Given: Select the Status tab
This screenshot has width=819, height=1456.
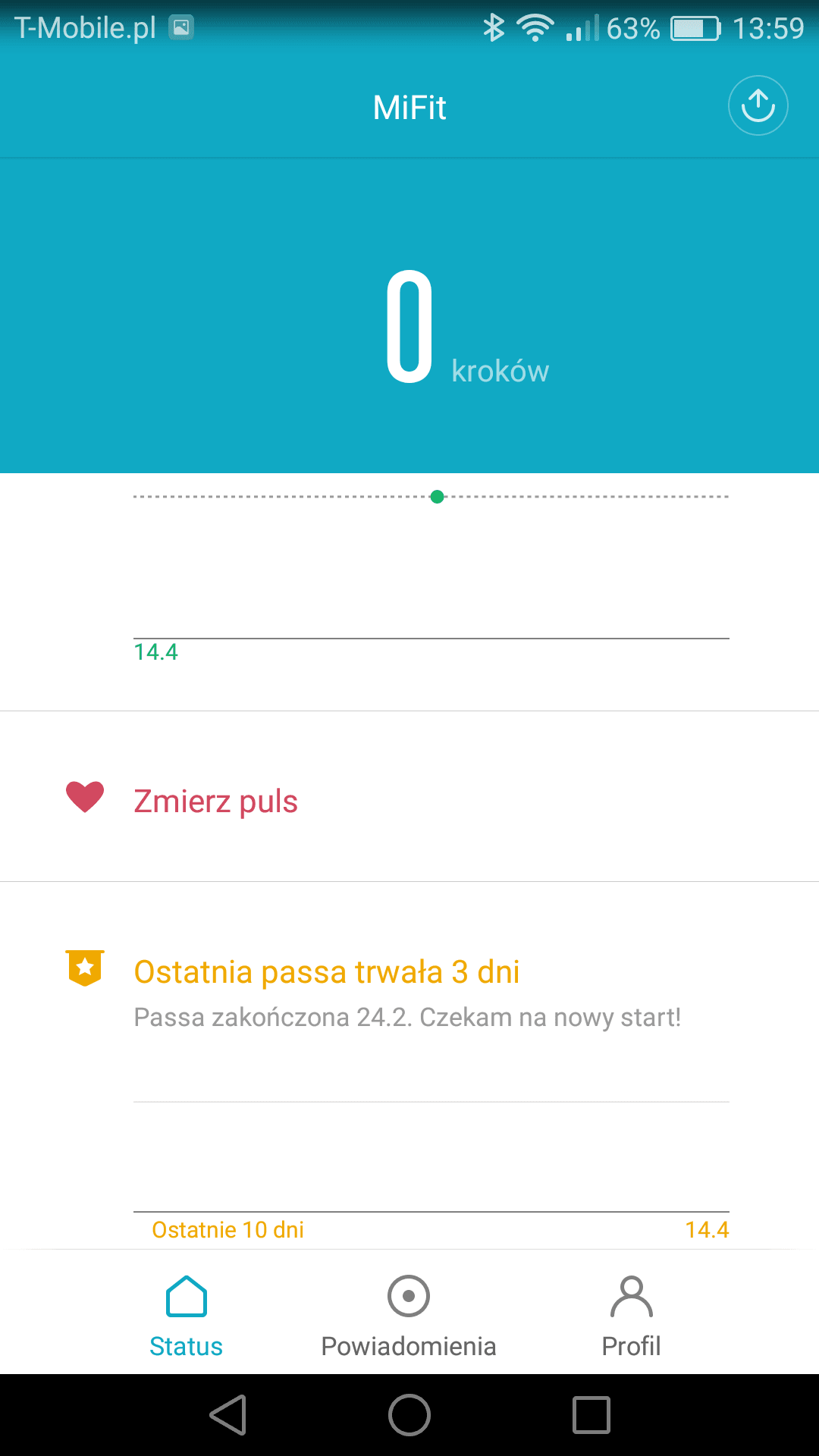Looking at the screenshot, I should pyautogui.click(x=186, y=1316).
